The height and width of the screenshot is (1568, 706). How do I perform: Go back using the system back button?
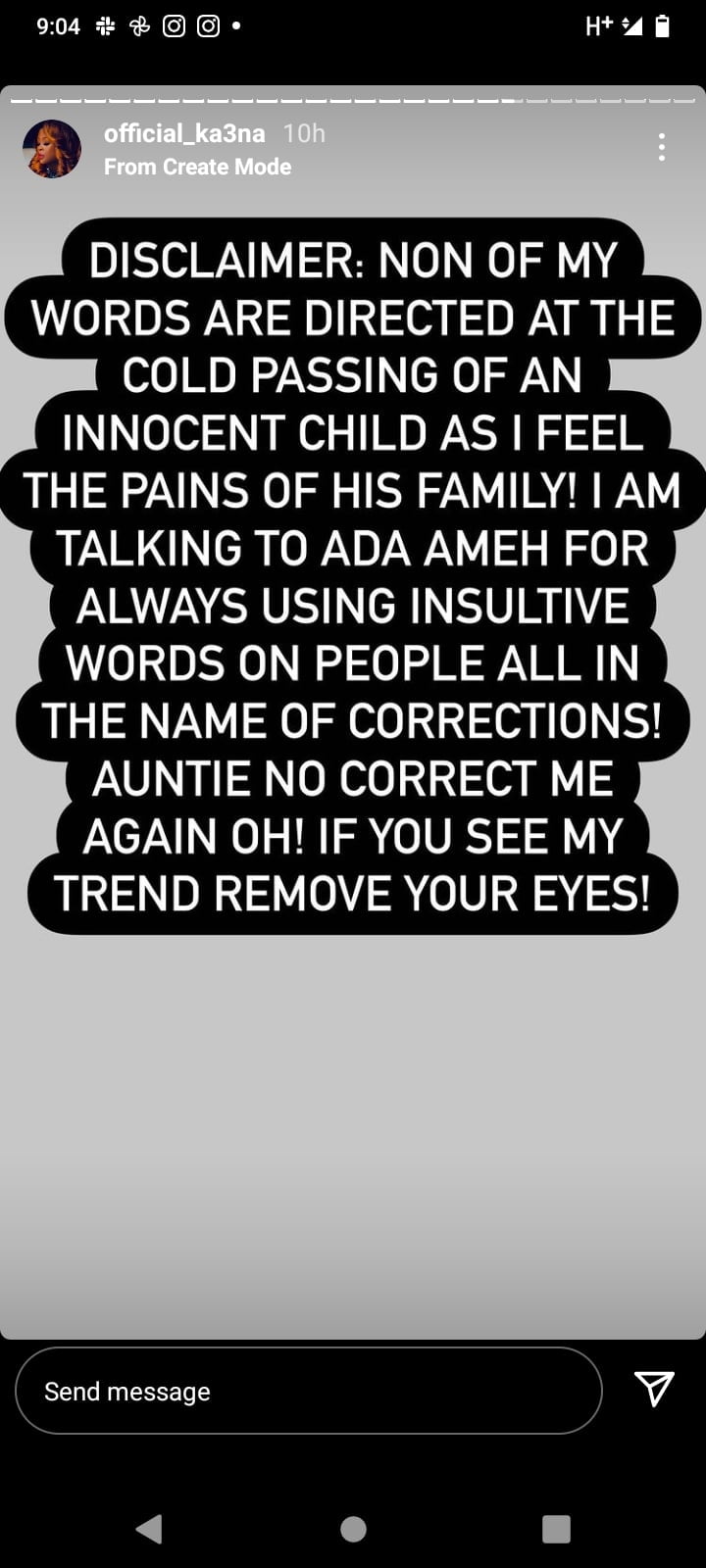[149, 1528]
